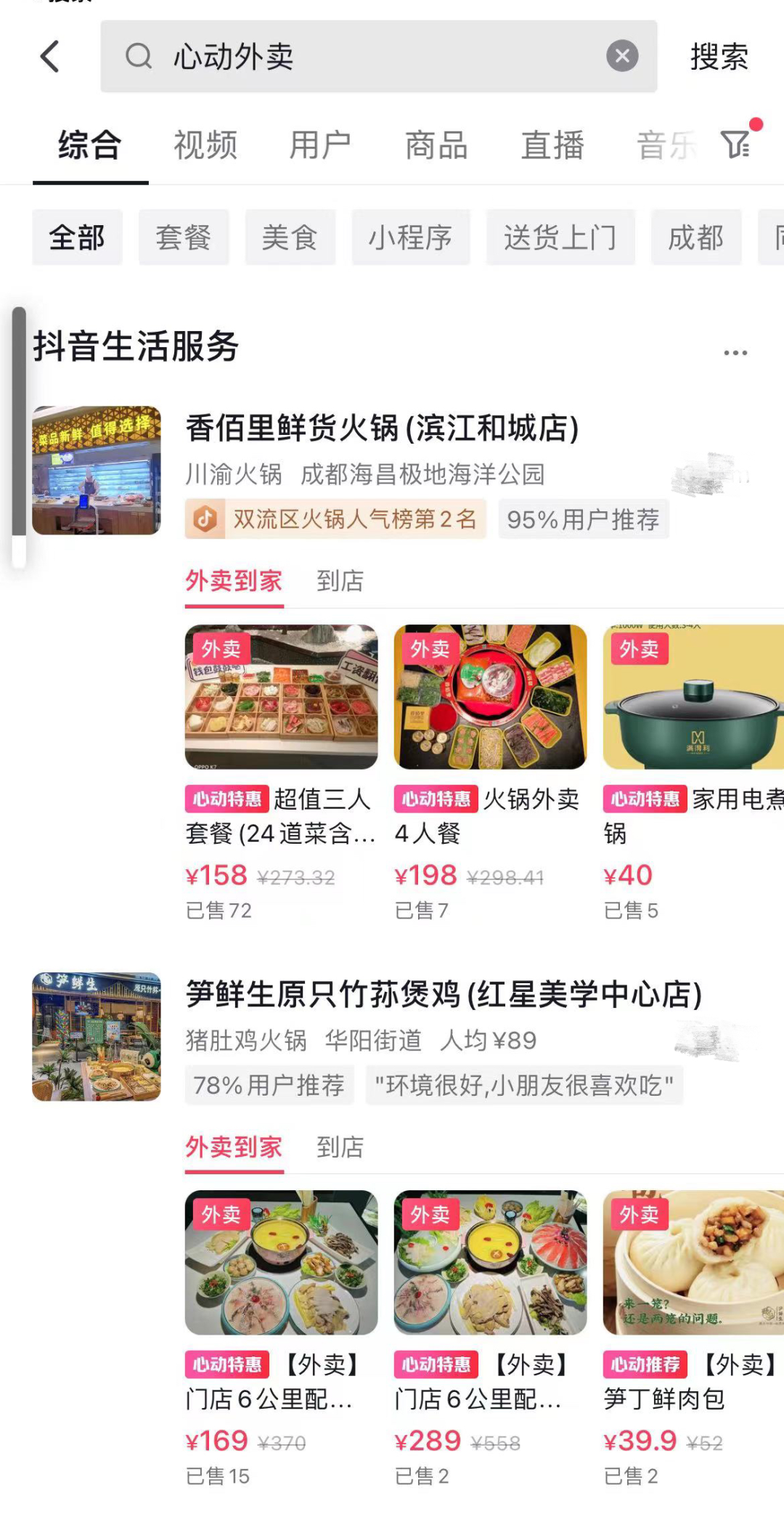Switch to the 商品 tab
The width and height of the screenshot is (784, 1522).
click(x=436, y=145)
